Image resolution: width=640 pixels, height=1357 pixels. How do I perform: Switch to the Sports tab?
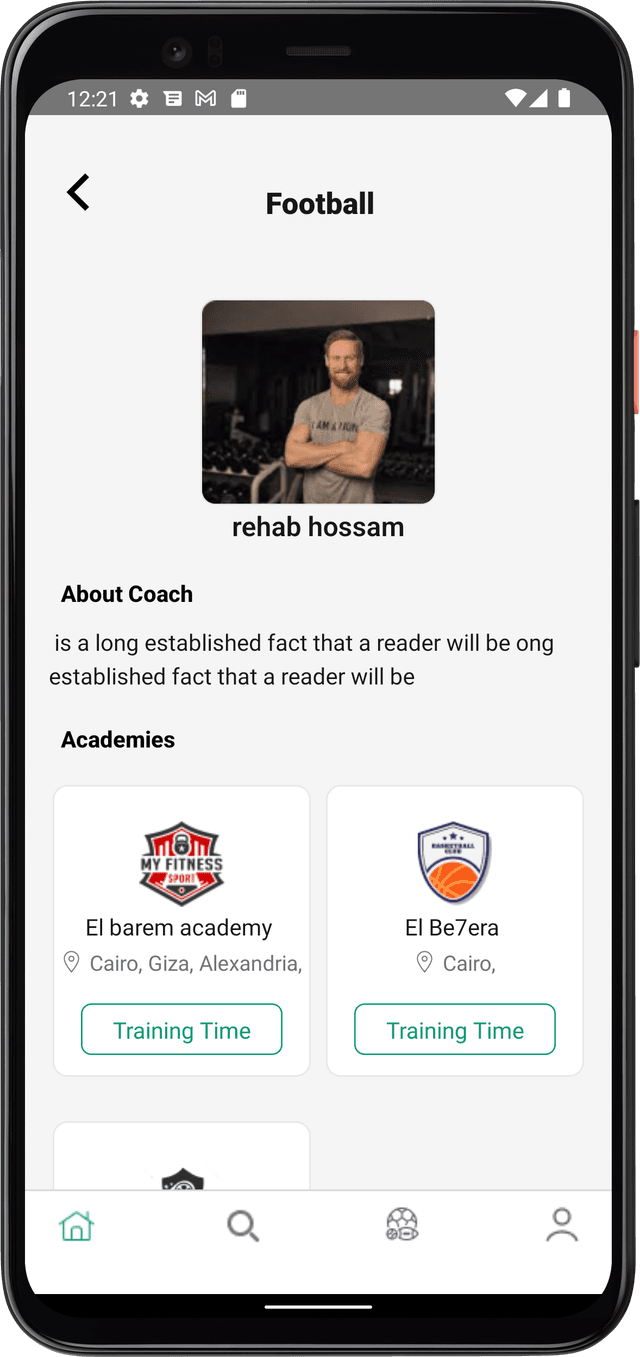[402, 1225]
